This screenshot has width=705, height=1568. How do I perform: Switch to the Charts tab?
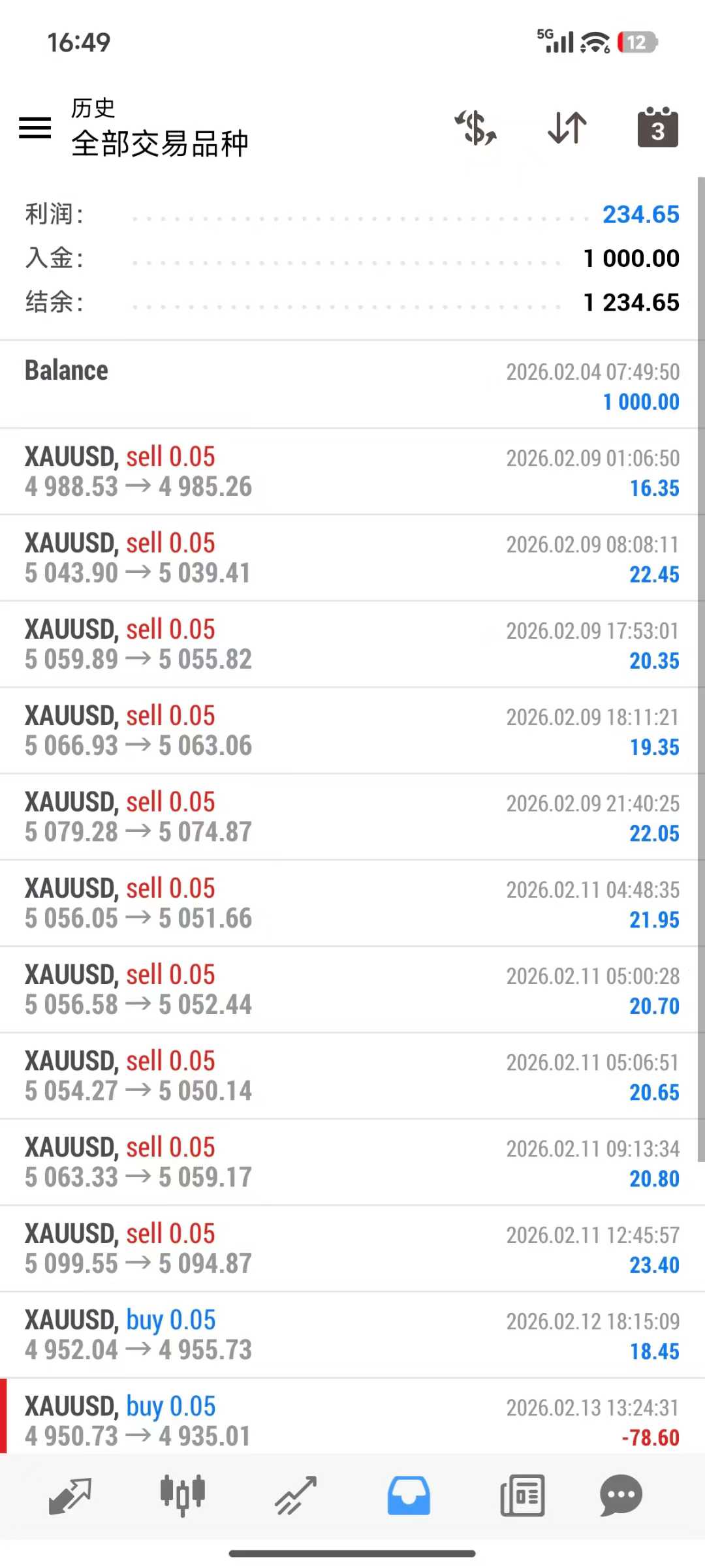click(x=183, y=1495)
